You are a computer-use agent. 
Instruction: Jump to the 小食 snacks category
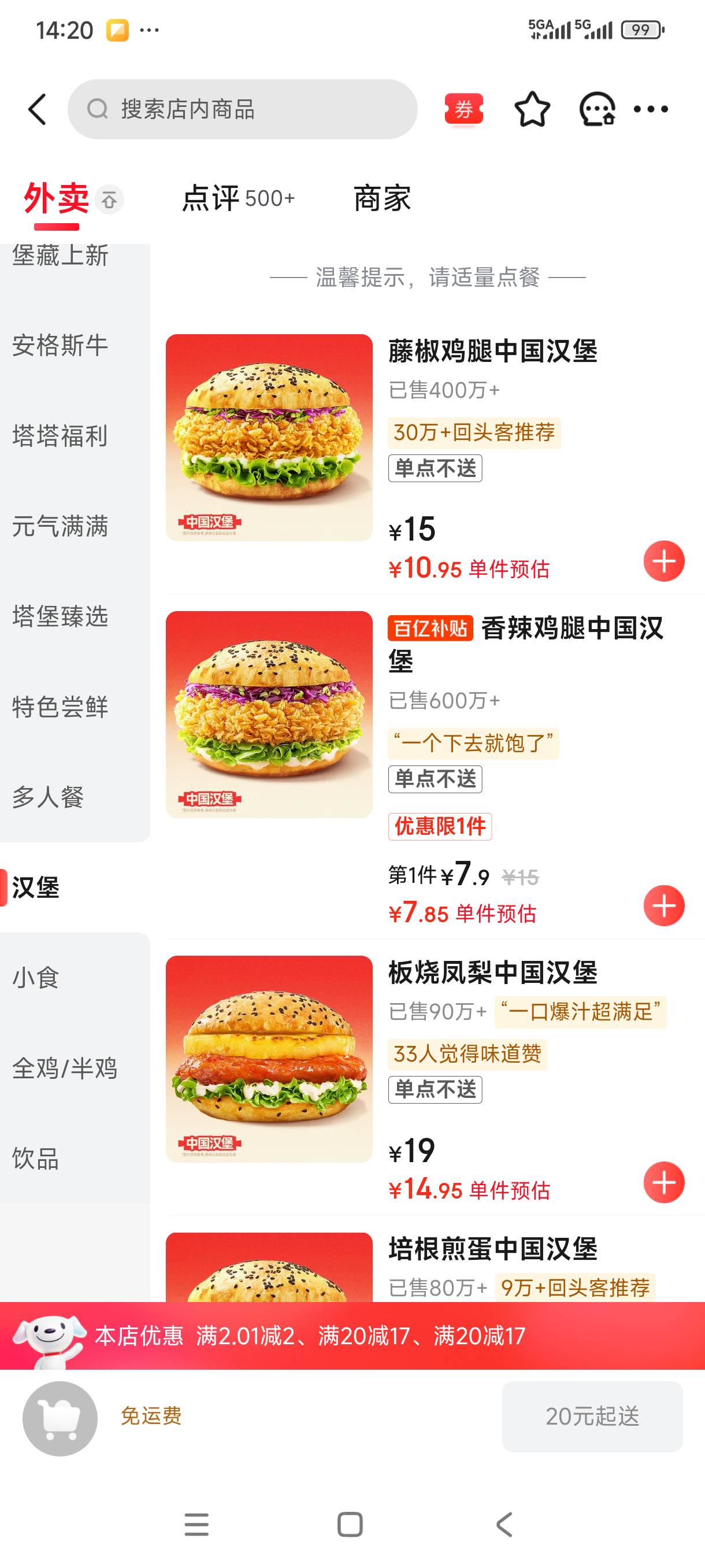[36, 978]
